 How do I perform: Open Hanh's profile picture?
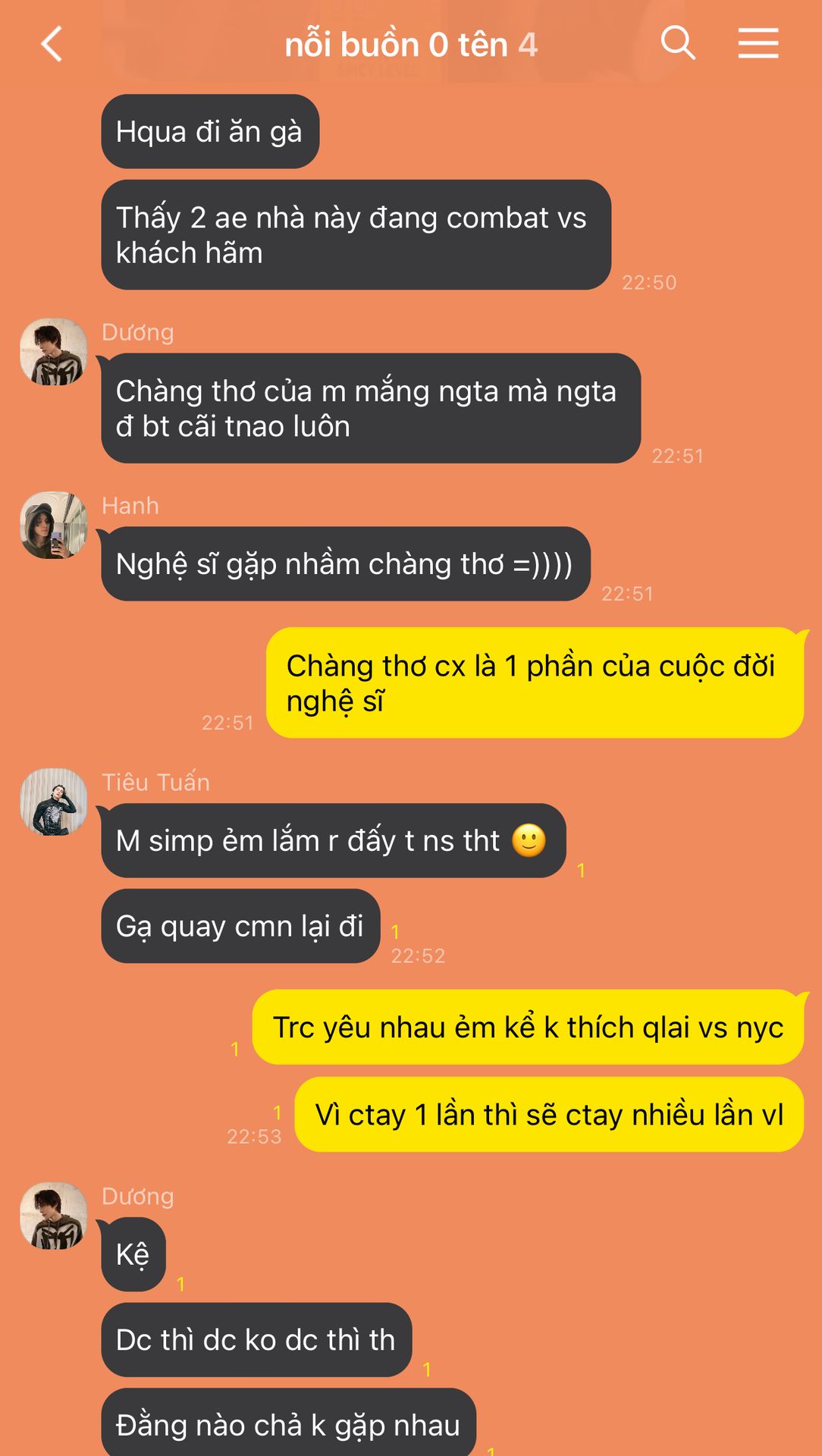coord(54,526)
